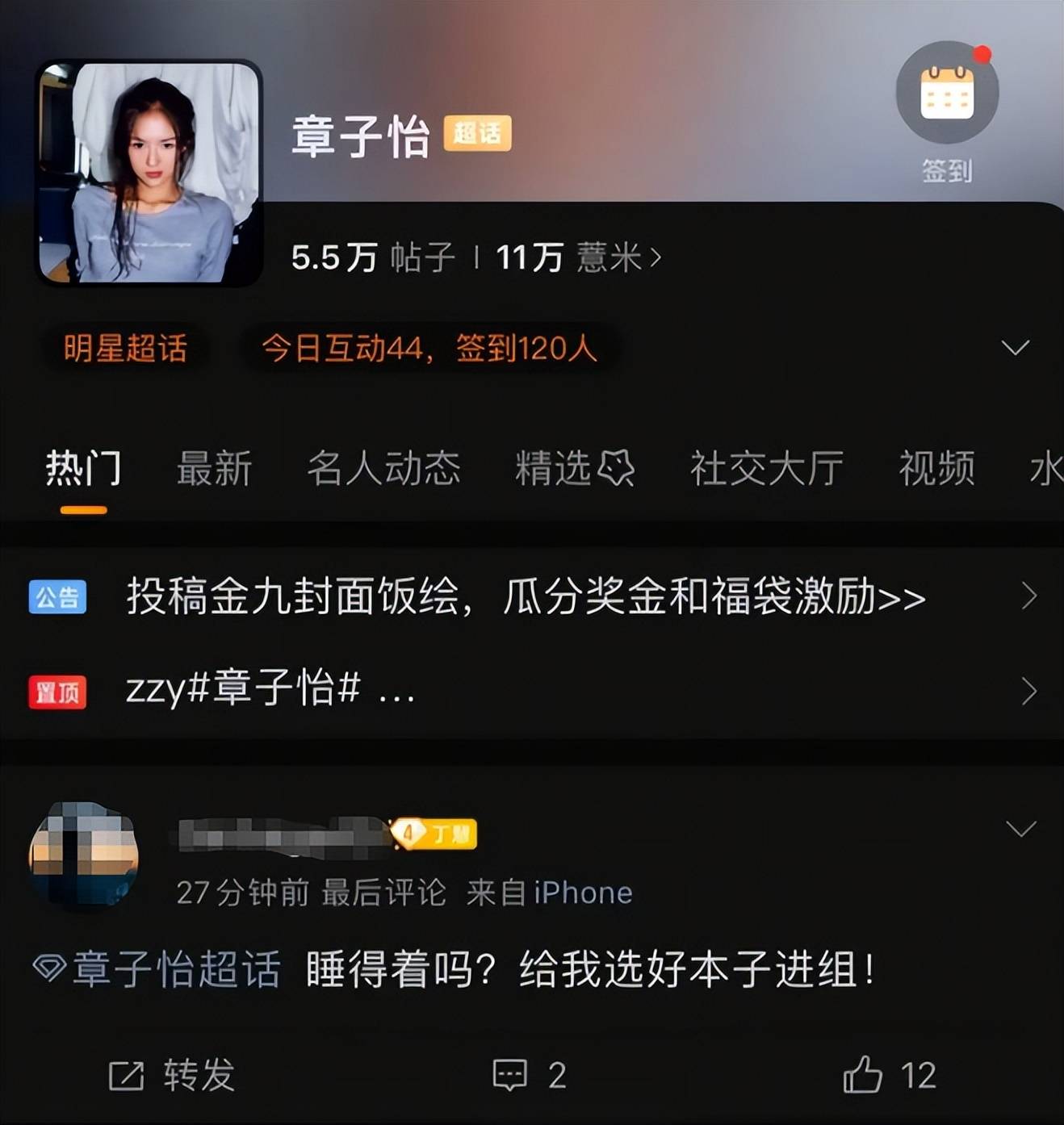The width and height of the screenshot is (1064, 1125).
Task: Select the 视频 tab
Action: point(936,469)
